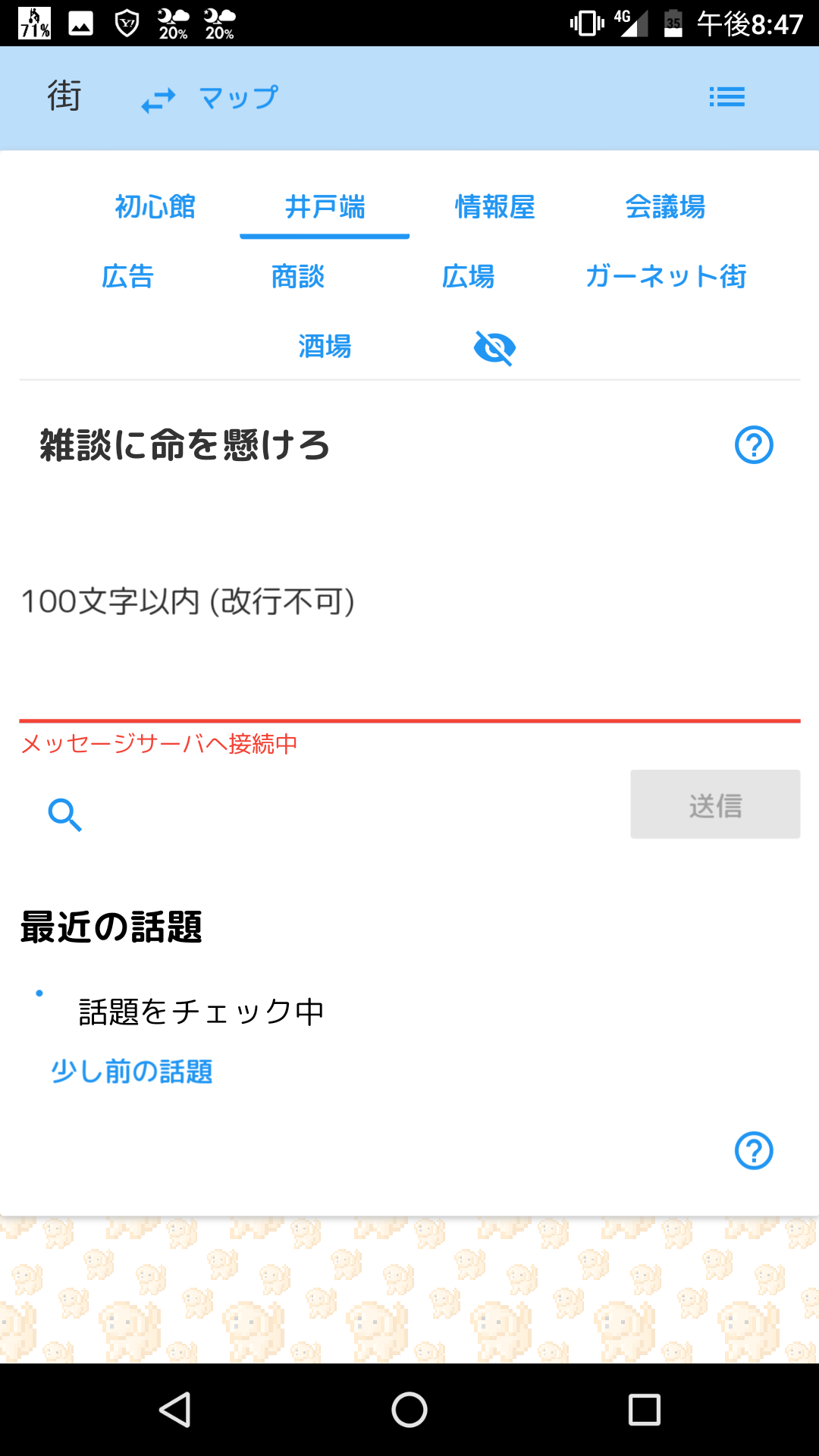This screenshot has width=819, height=1456.
Task: Toggle the crossed-eye visibility icon
Action: pos(494,348)
